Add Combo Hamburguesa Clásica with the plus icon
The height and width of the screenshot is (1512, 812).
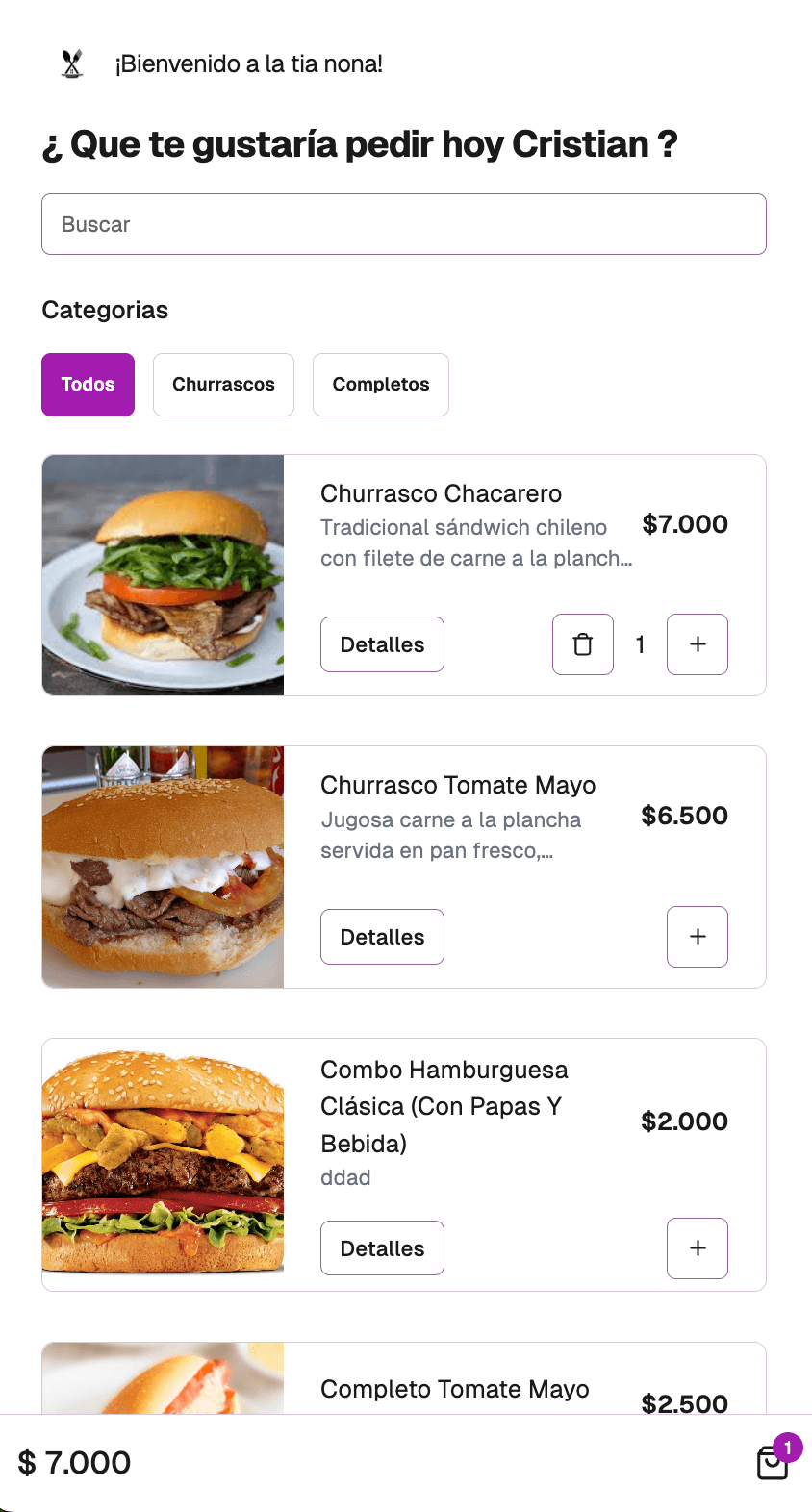[697, 1247]
